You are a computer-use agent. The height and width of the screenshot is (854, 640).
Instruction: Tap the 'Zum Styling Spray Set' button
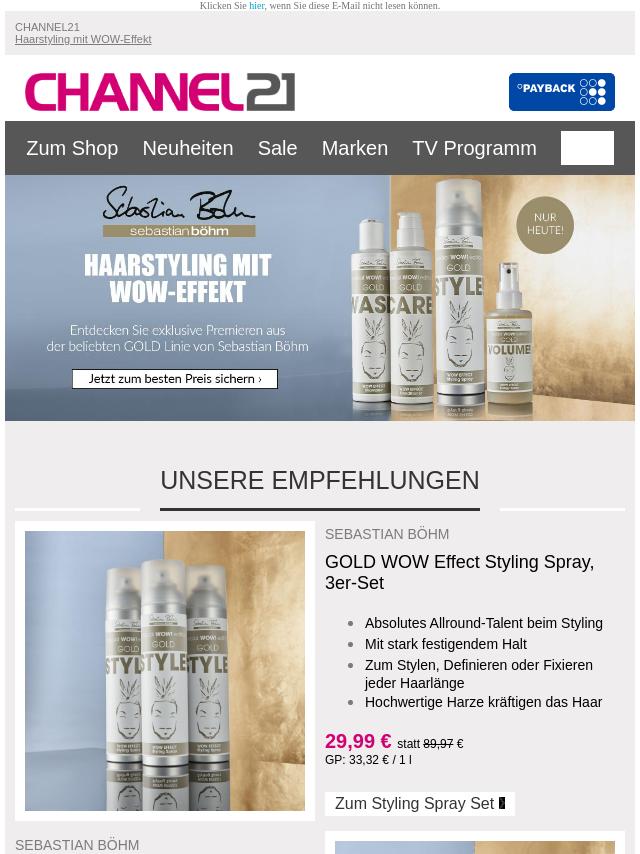tap(419, 804)
